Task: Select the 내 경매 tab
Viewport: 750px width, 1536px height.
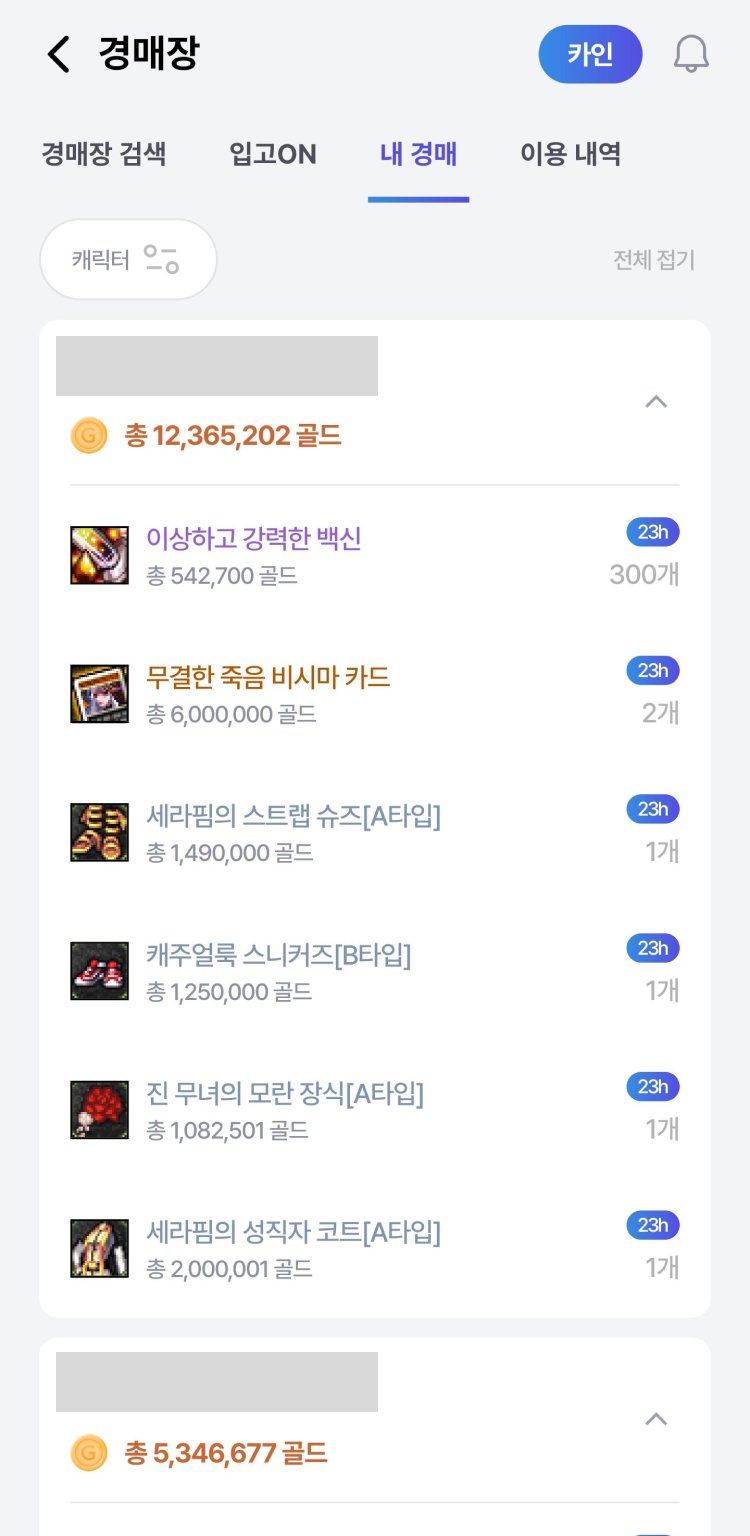Action: tap(418, 154)
